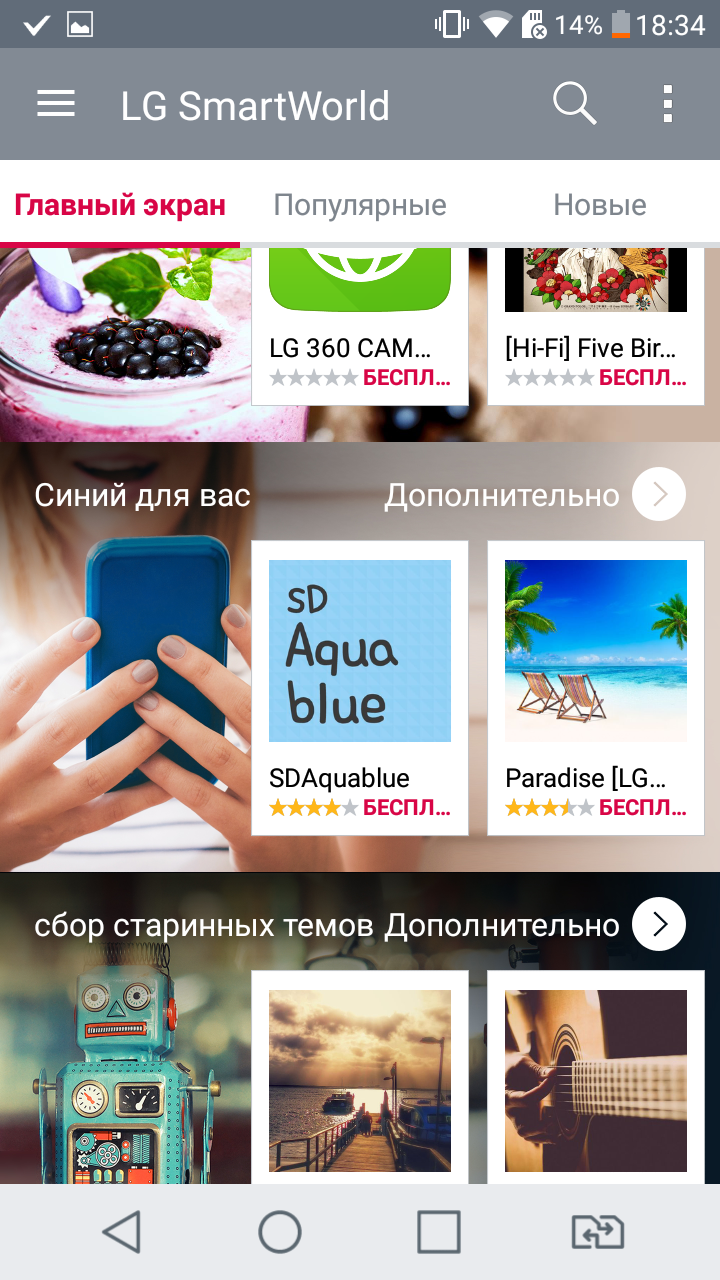Open the guitar theme card
Viewport: 720px width, 1280px height.
pyautogui.click(x=596, y=1078)
